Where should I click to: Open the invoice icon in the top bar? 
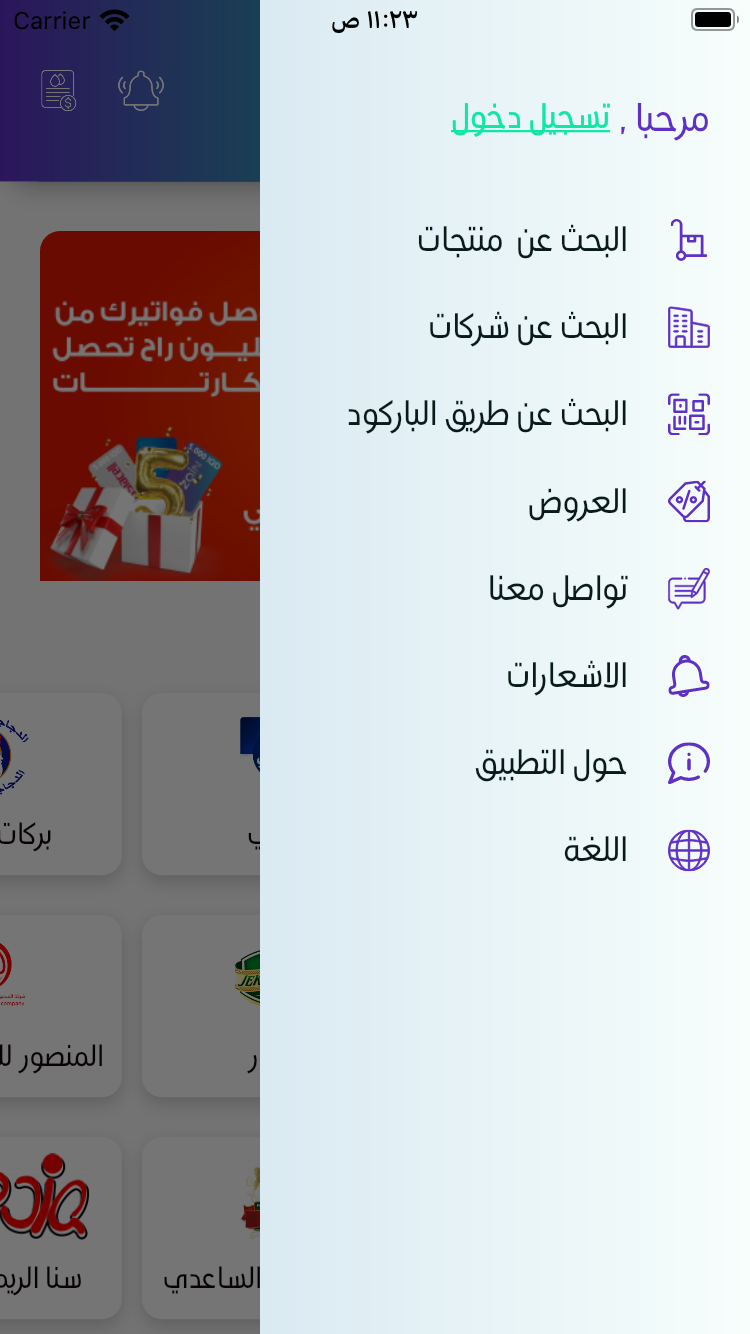tap(59, 91)
